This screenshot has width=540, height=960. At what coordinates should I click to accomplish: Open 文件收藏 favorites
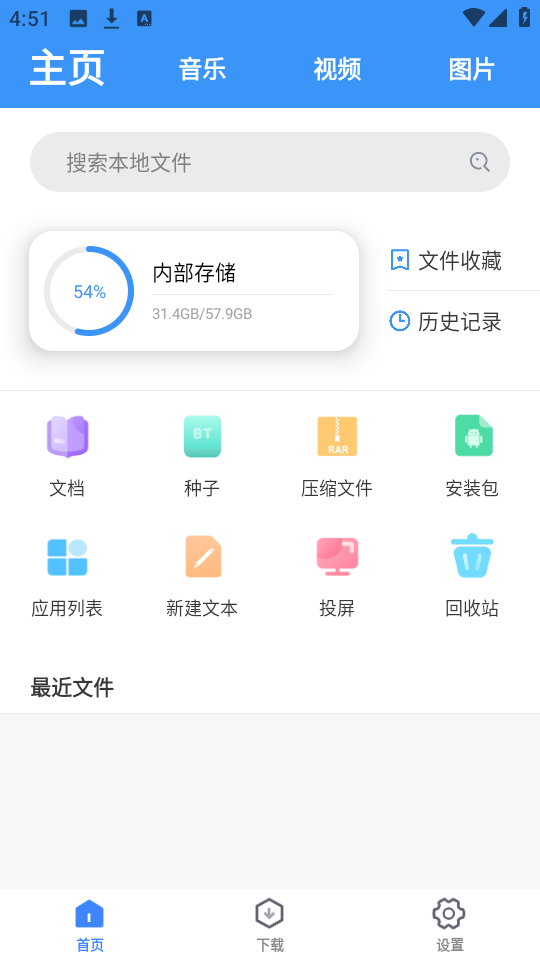point(446,261)
